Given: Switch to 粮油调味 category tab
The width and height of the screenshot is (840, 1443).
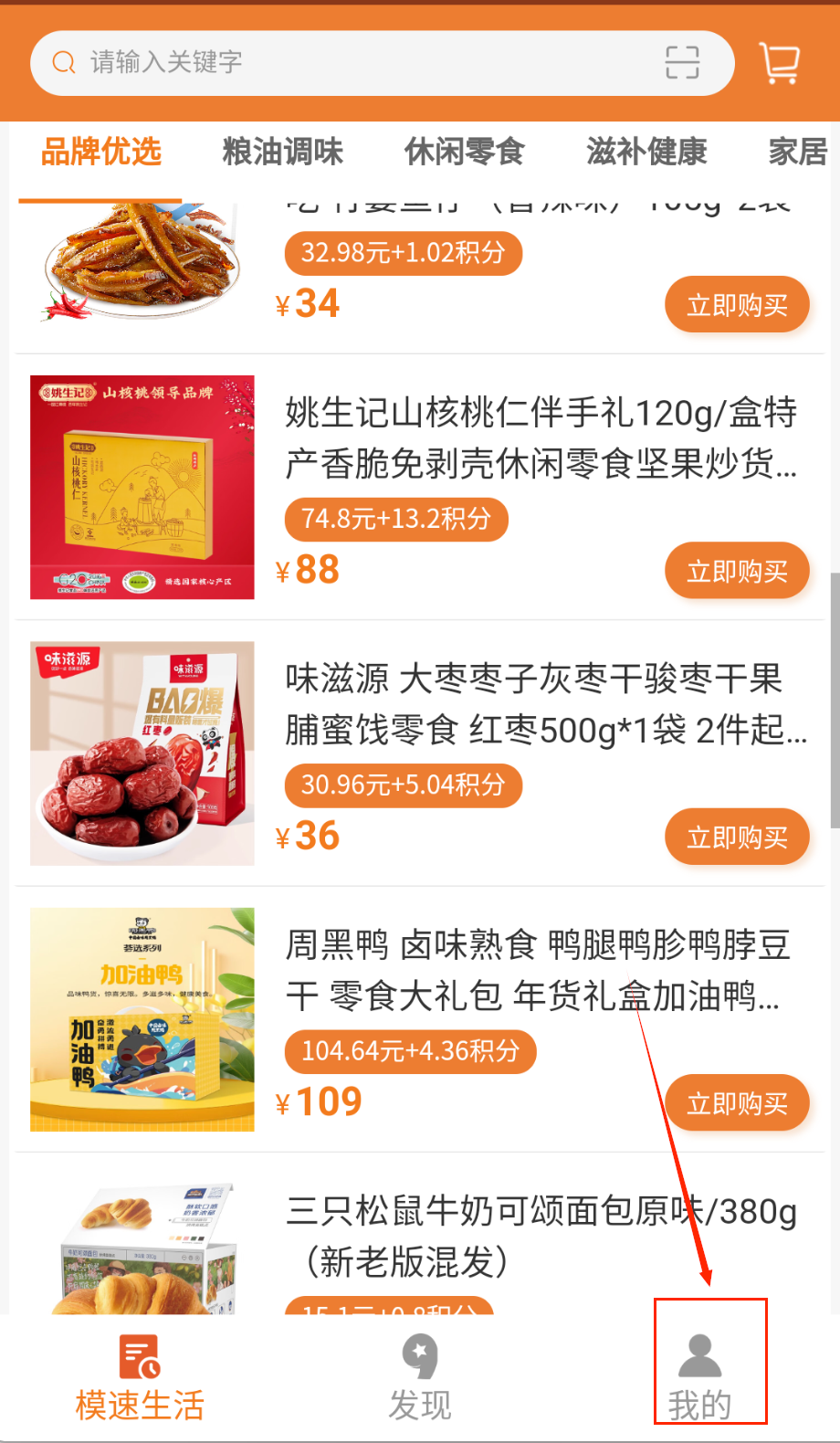Looking at the screenshot, I should point(282,152).
